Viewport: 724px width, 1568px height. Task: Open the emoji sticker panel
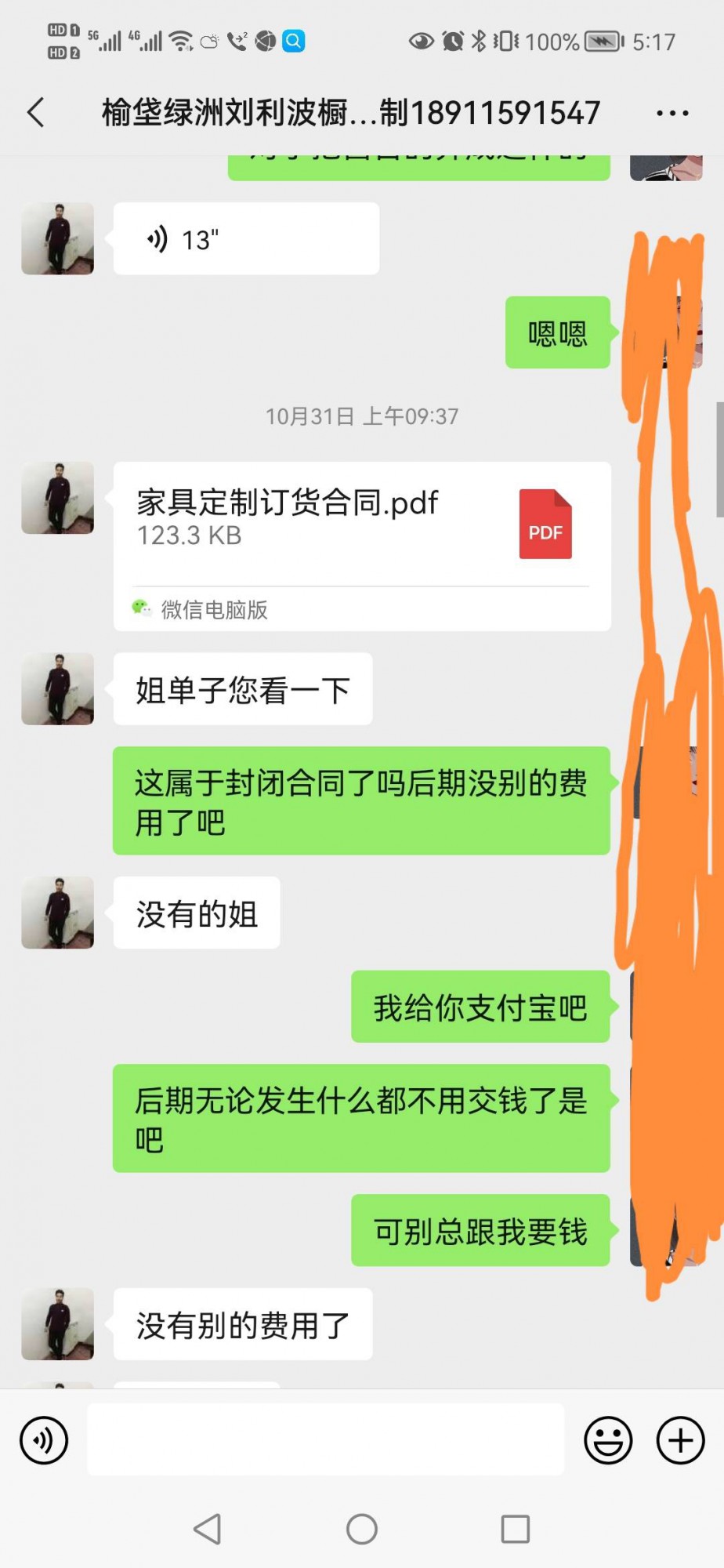[608, 1440]
